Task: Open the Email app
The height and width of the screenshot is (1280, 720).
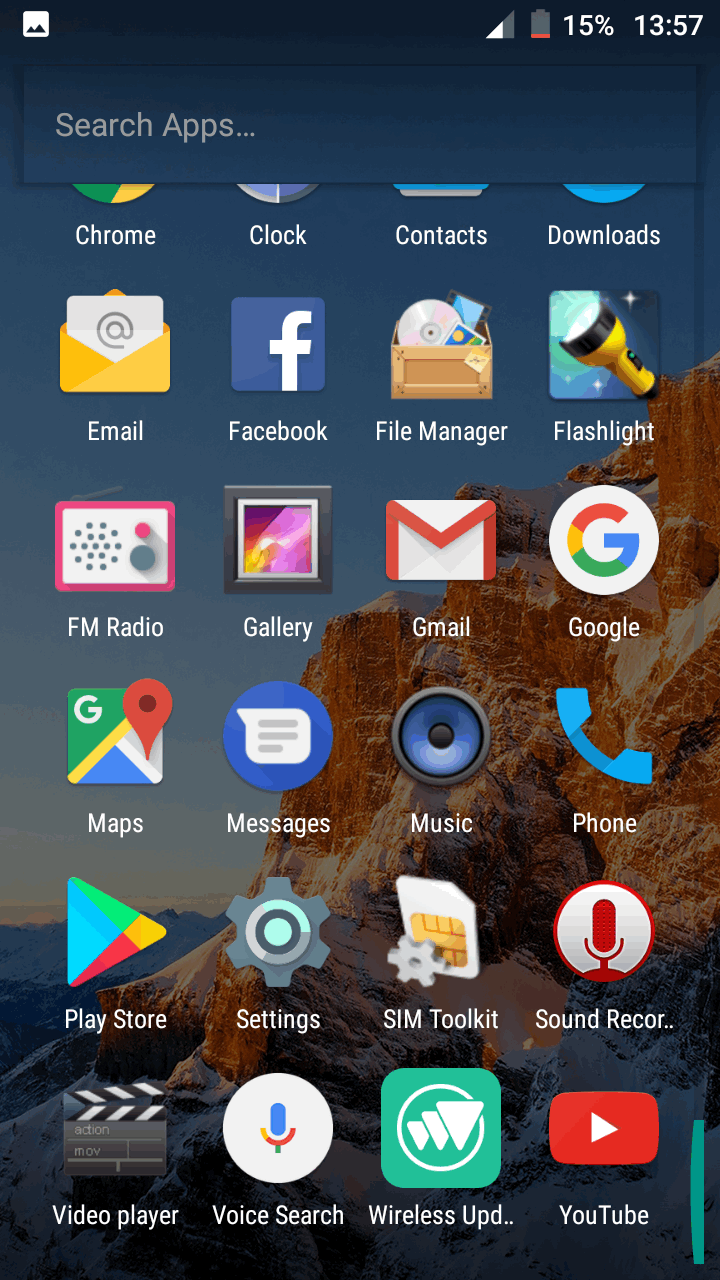Action: (x=115, y=345)
